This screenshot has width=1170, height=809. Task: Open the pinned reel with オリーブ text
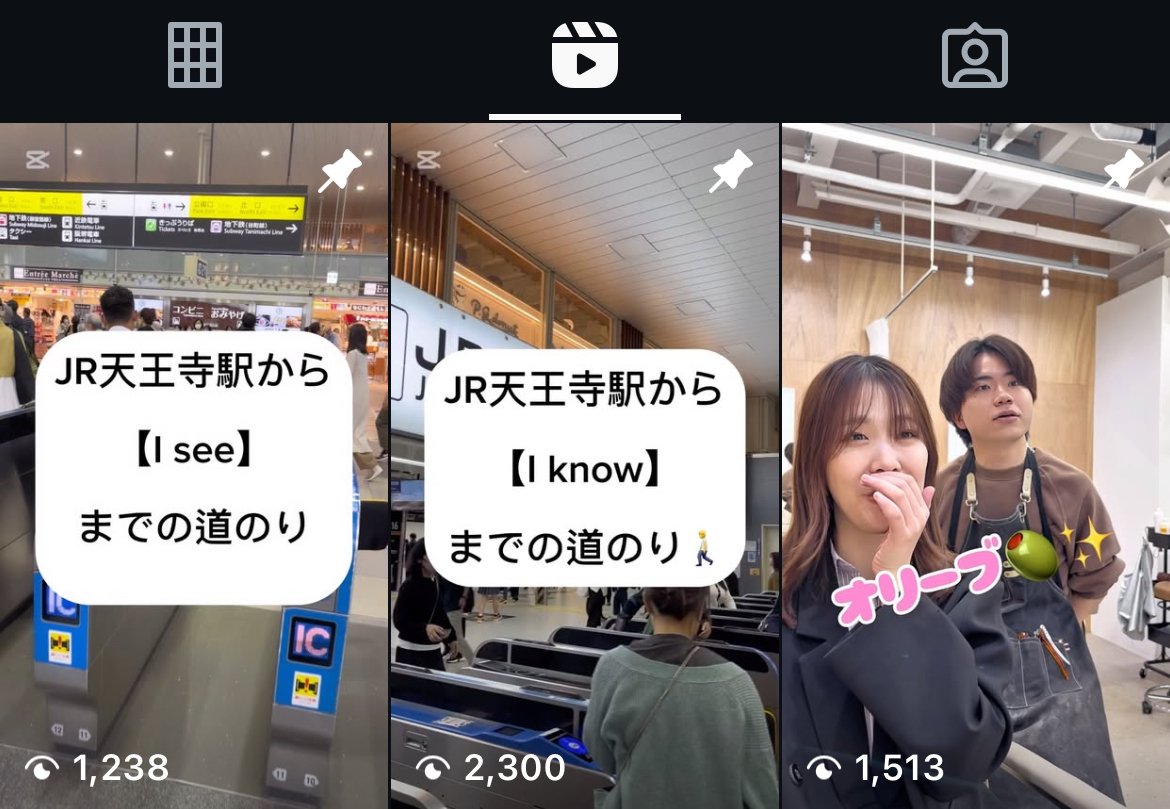[975, 465]
